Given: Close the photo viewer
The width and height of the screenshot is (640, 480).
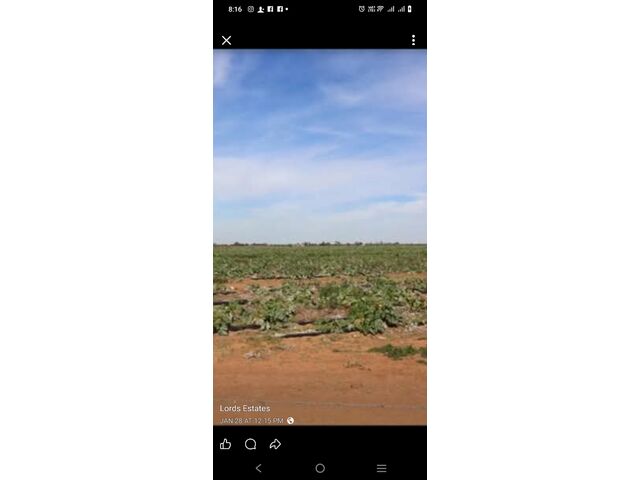Looking at the screenshot, I should click(226, 40).
